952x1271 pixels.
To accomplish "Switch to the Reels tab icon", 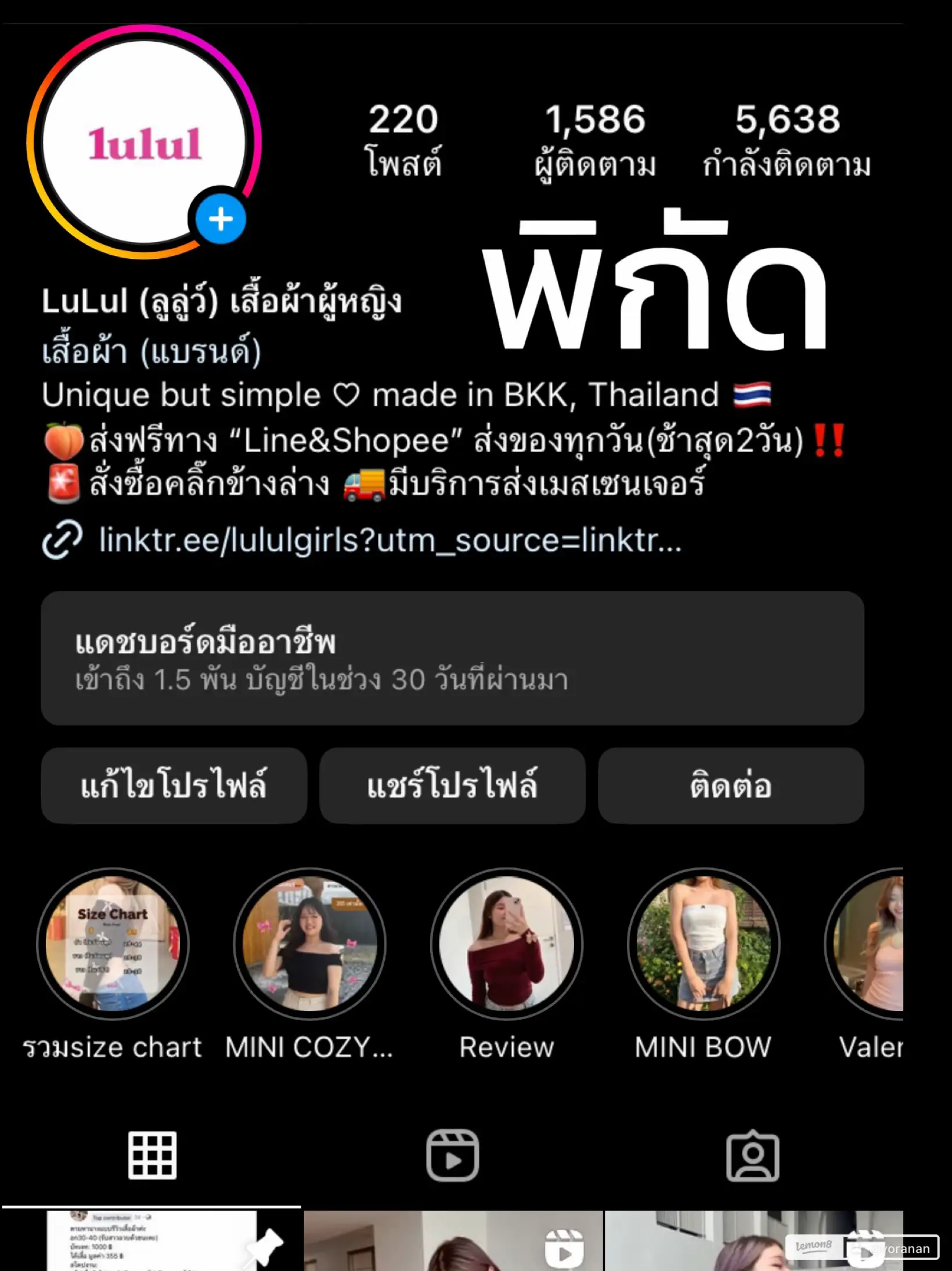I will 453,1155.
